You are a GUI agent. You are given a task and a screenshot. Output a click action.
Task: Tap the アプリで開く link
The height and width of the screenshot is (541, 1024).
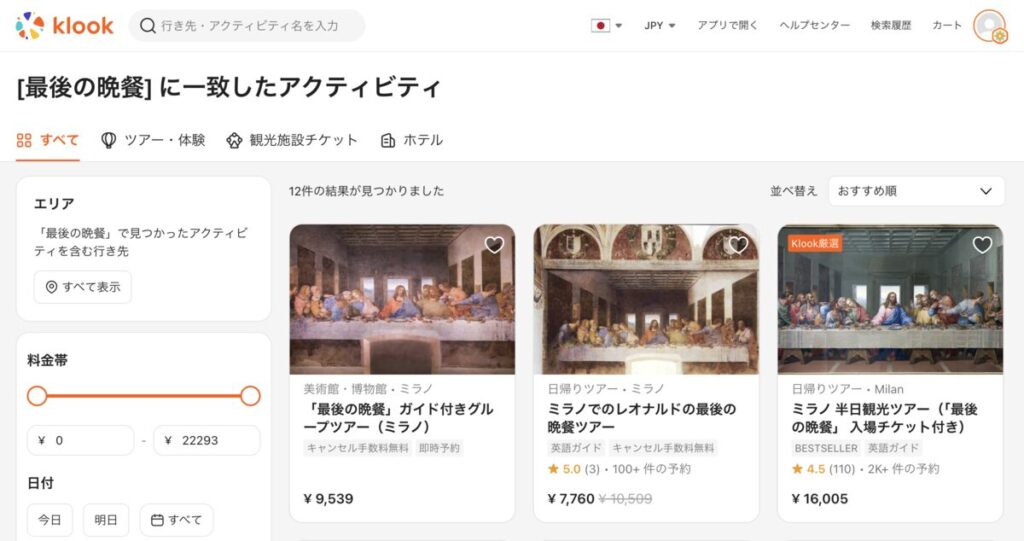pyautogui.click(x=727, y=26)
